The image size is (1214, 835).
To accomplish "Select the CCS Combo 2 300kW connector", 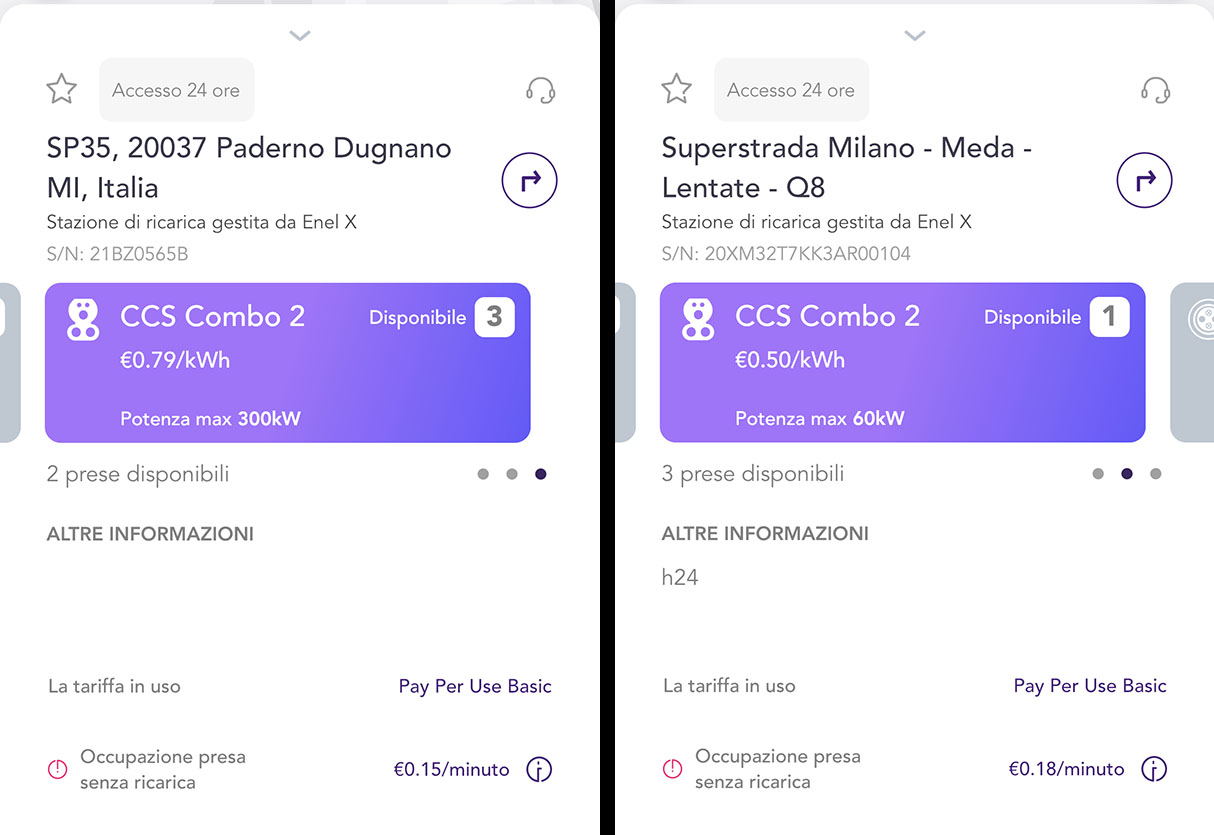I will [288, 362].
